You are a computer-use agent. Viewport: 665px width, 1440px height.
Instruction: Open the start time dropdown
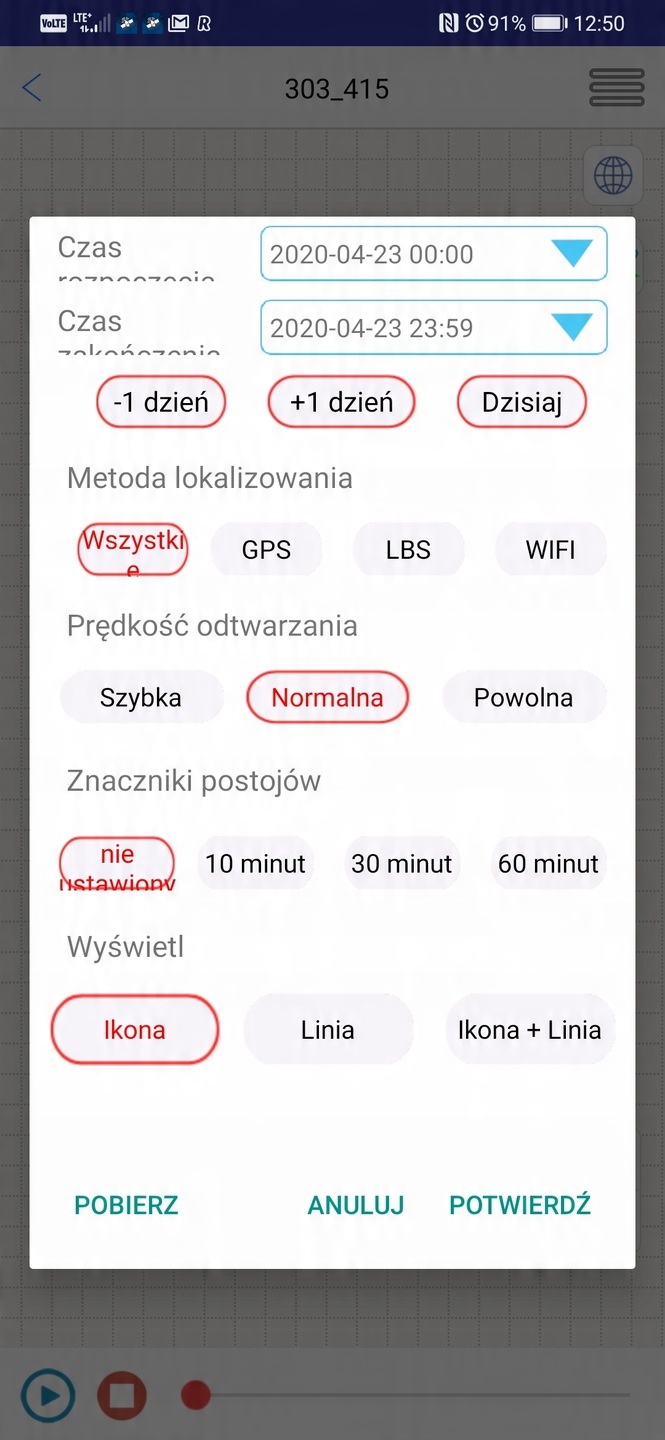pos(572,254)
